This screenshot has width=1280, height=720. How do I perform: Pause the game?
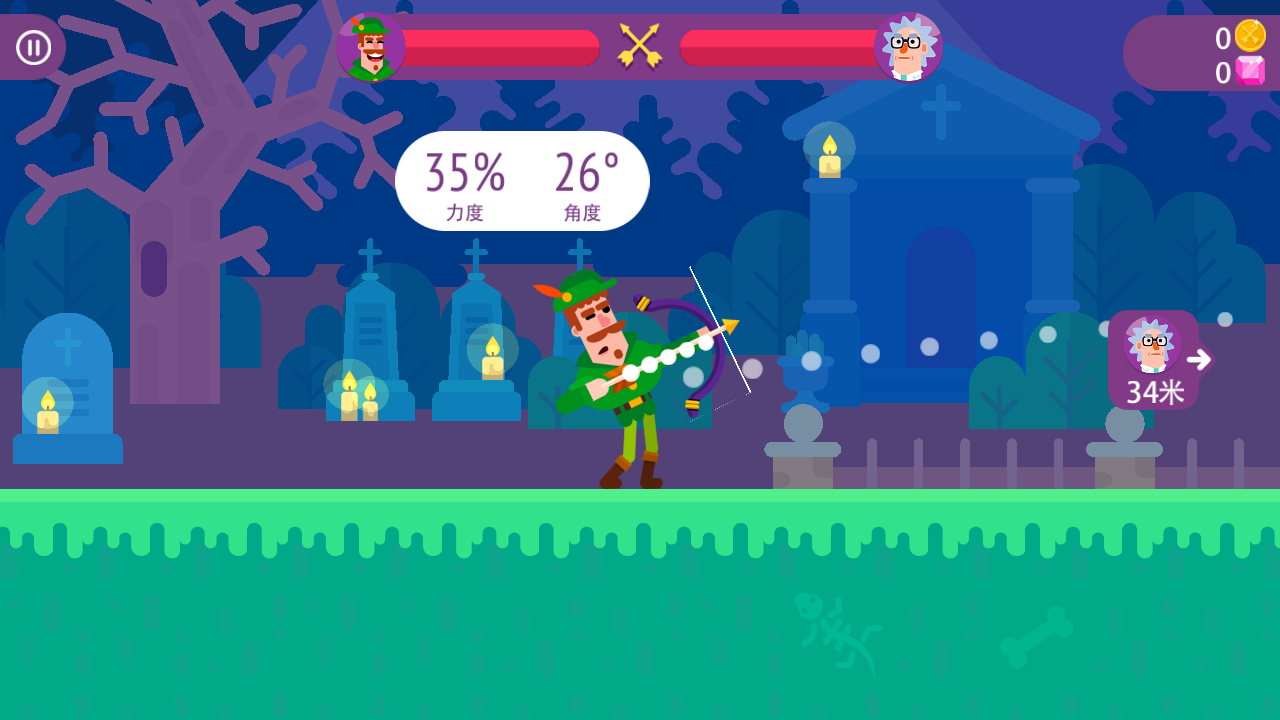[33, 47]
